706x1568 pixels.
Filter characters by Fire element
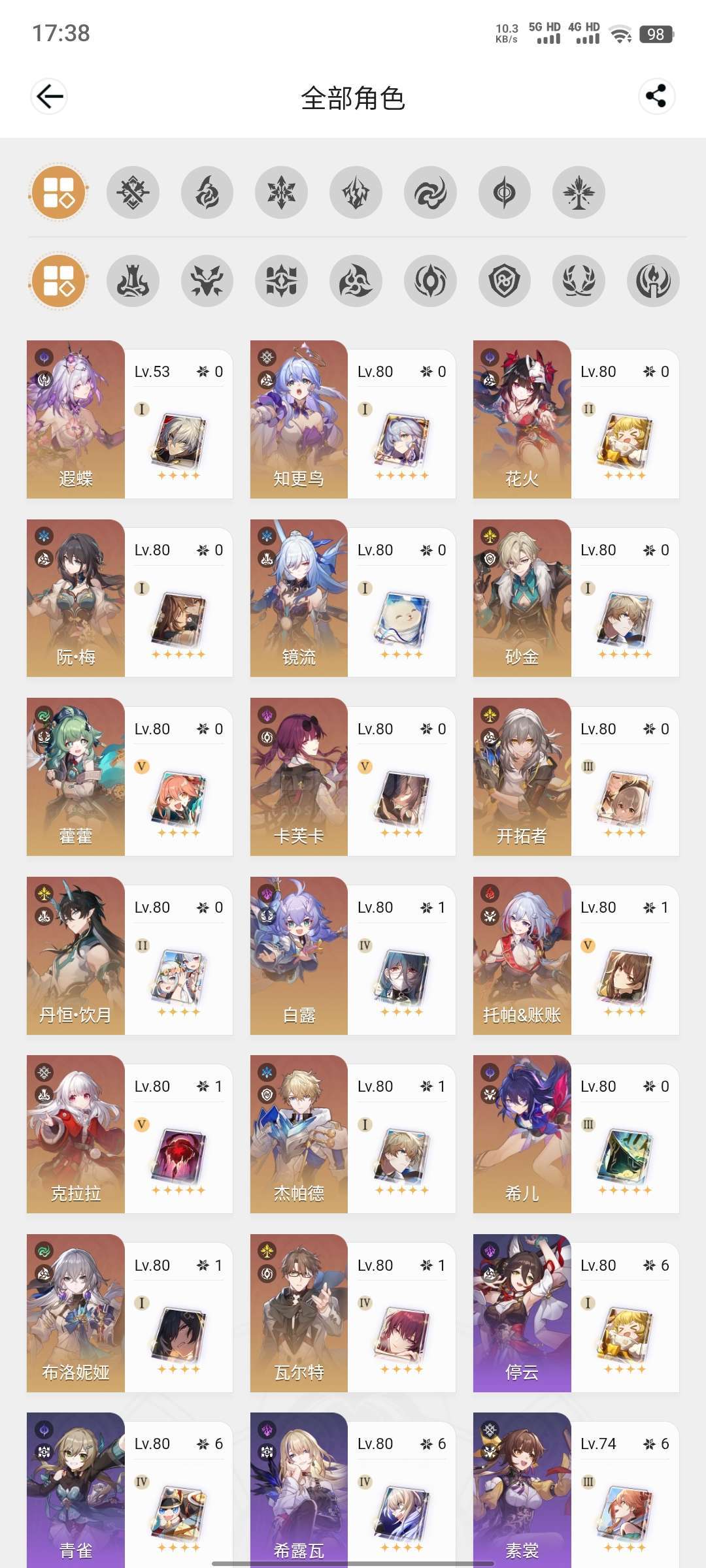point(207,193)
